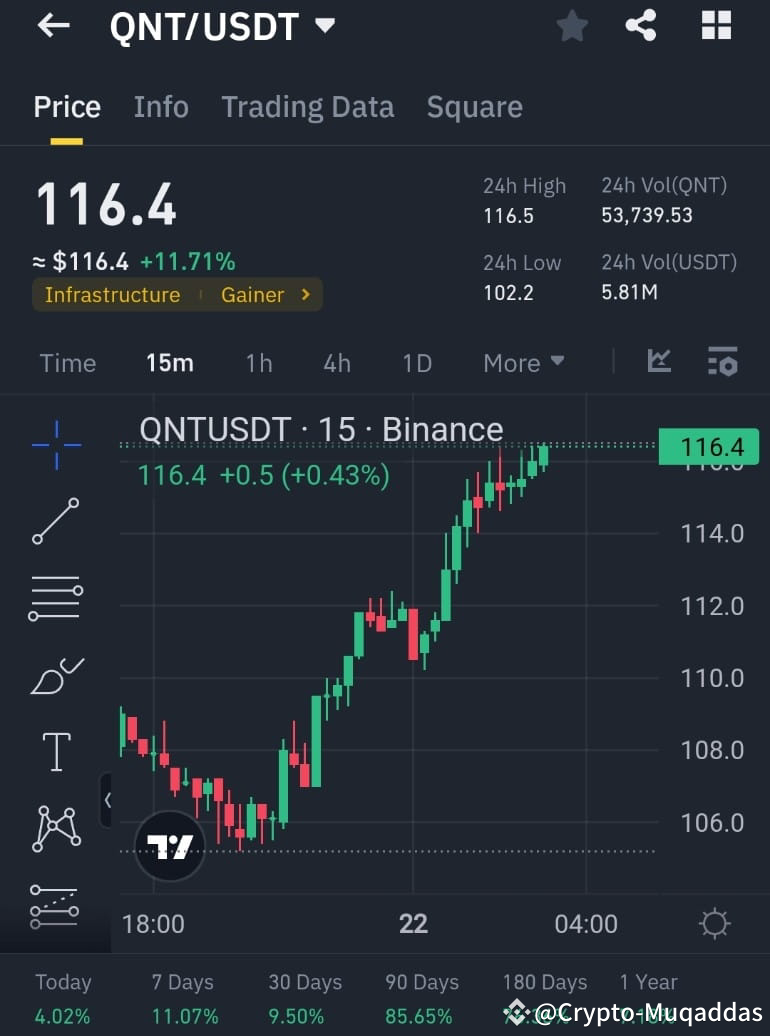This screenshot has height=1036, width=770.
Task: Open the XABCD pattern tool
Action: point(55,828)
